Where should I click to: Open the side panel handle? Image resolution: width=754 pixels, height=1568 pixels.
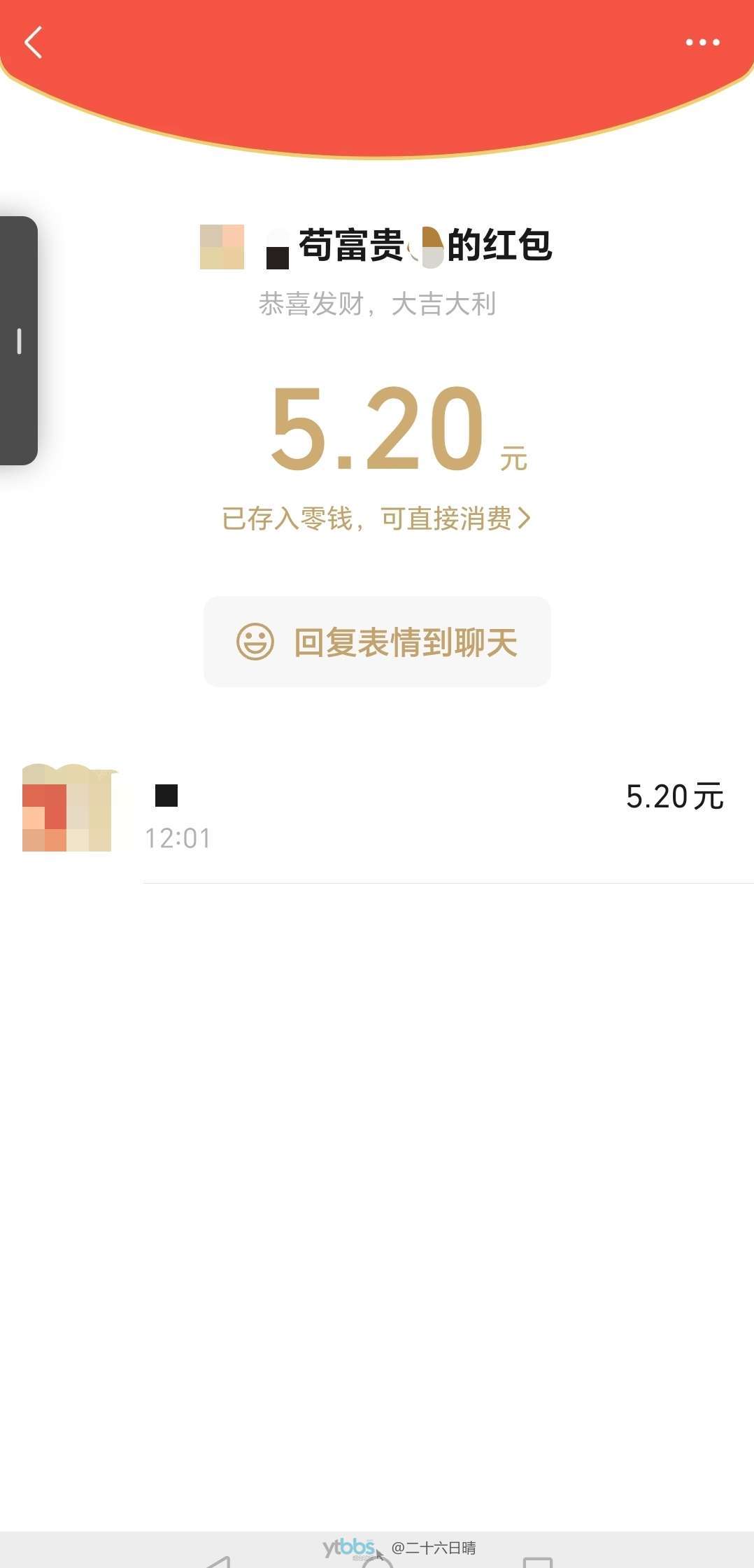19,341
